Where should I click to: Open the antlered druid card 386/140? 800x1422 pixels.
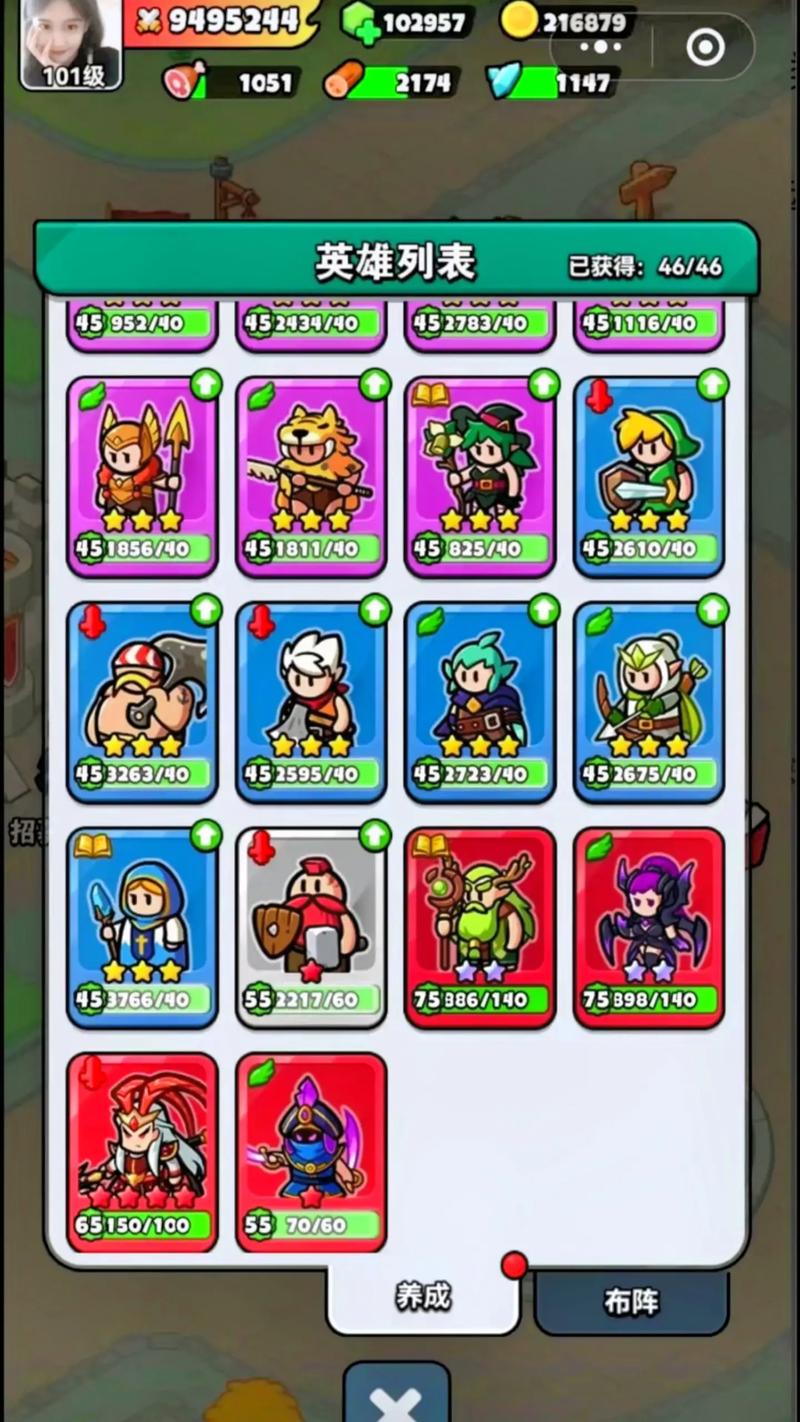(x=480, y=928)
